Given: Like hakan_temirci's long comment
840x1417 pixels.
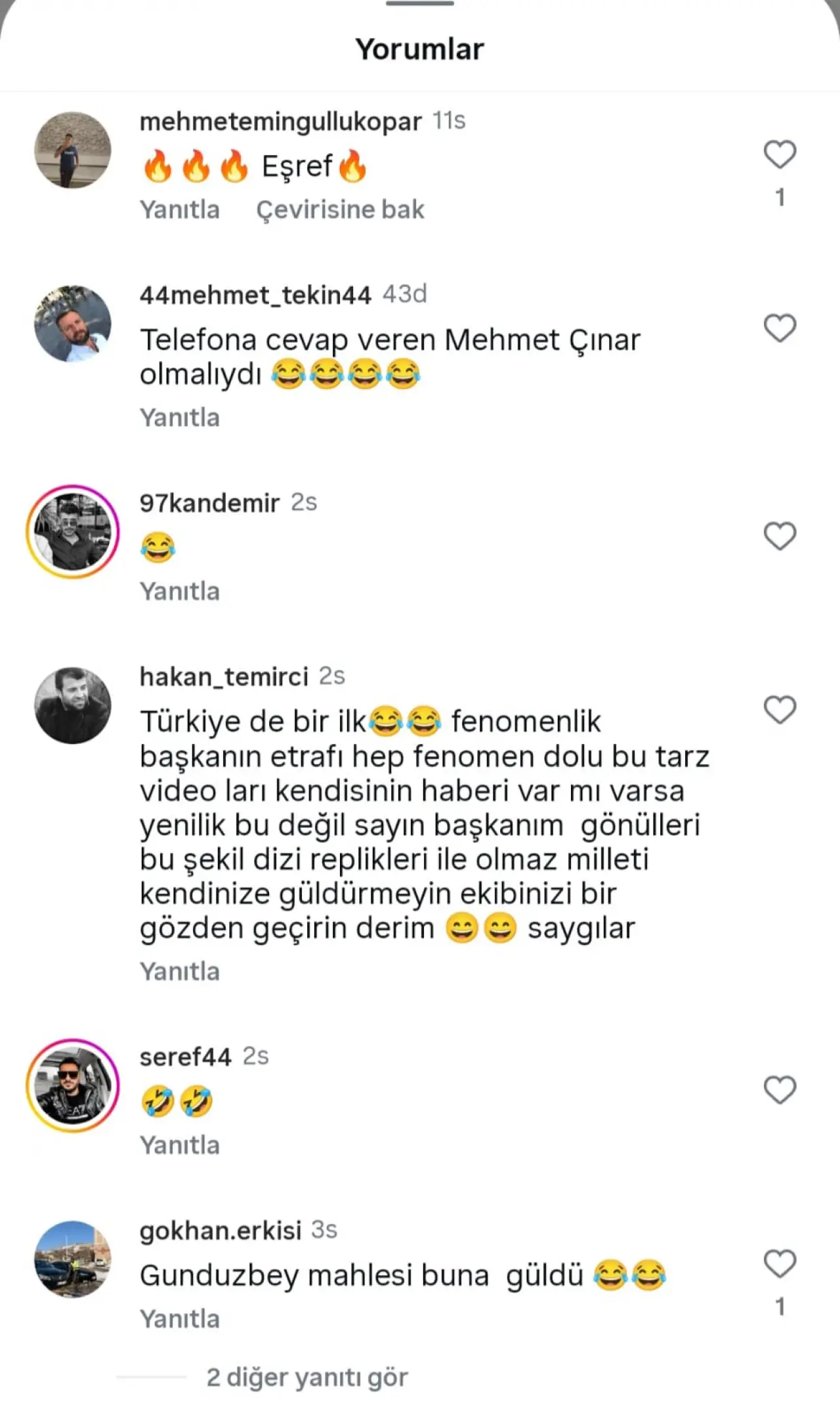Looking at the screenshot, I should coord(780,710).
